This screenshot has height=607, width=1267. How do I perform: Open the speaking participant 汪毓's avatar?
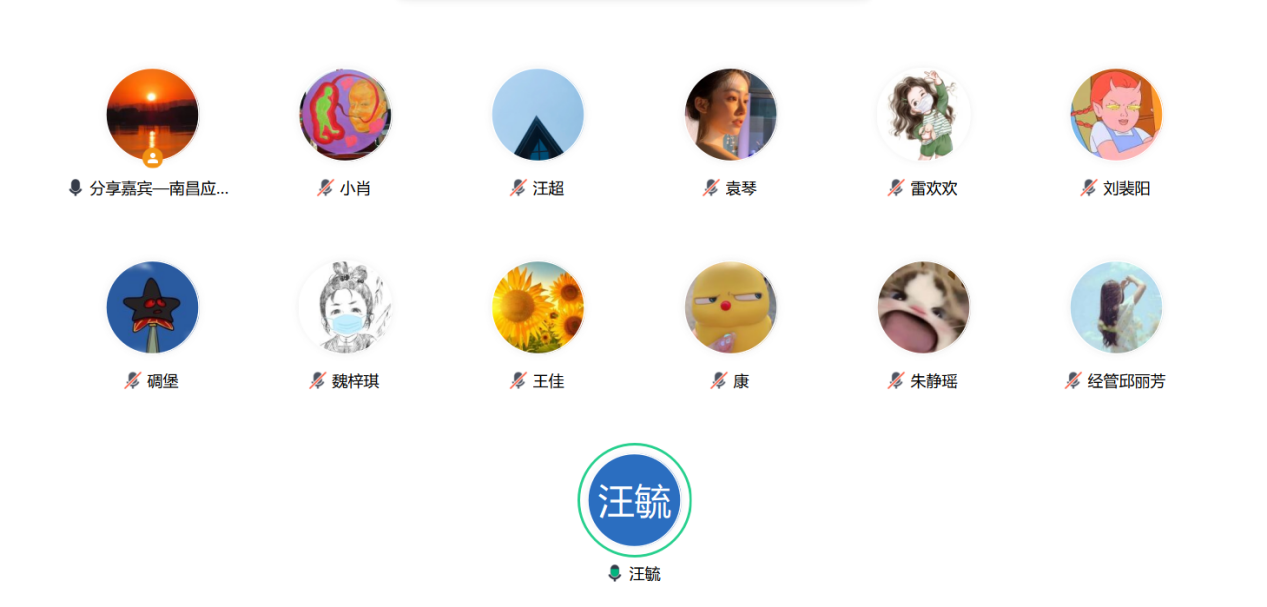pyautogui.click(x=634, y=500)
